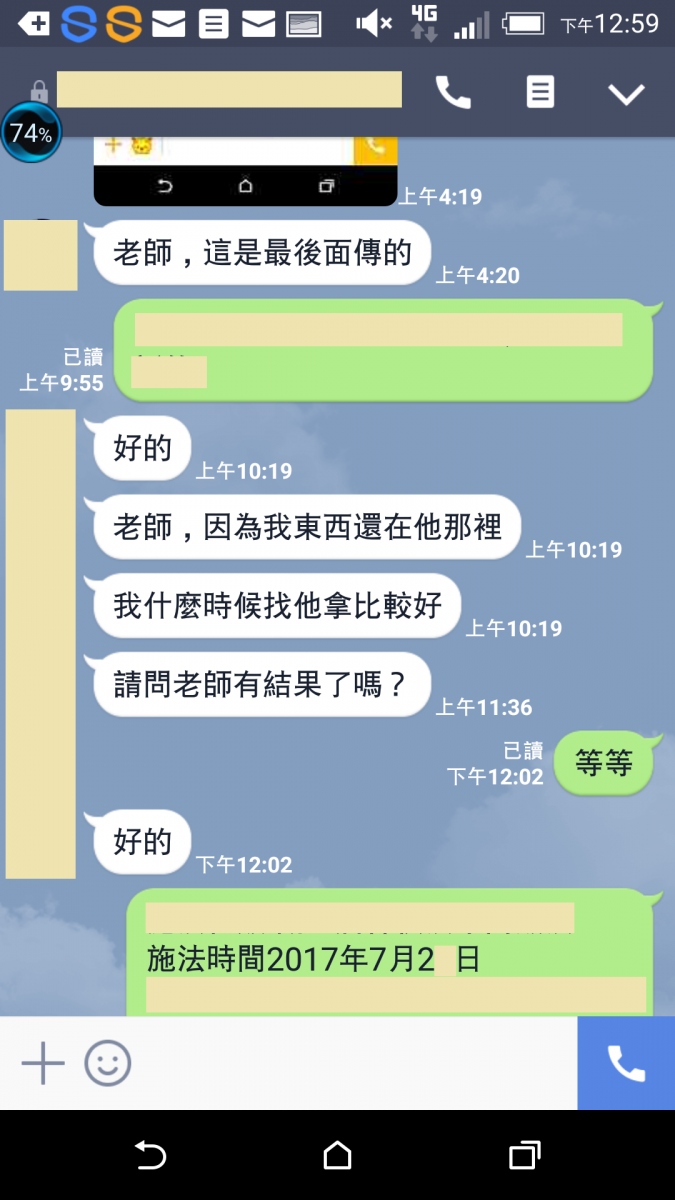Go back using system back button

pos(150,1156)
